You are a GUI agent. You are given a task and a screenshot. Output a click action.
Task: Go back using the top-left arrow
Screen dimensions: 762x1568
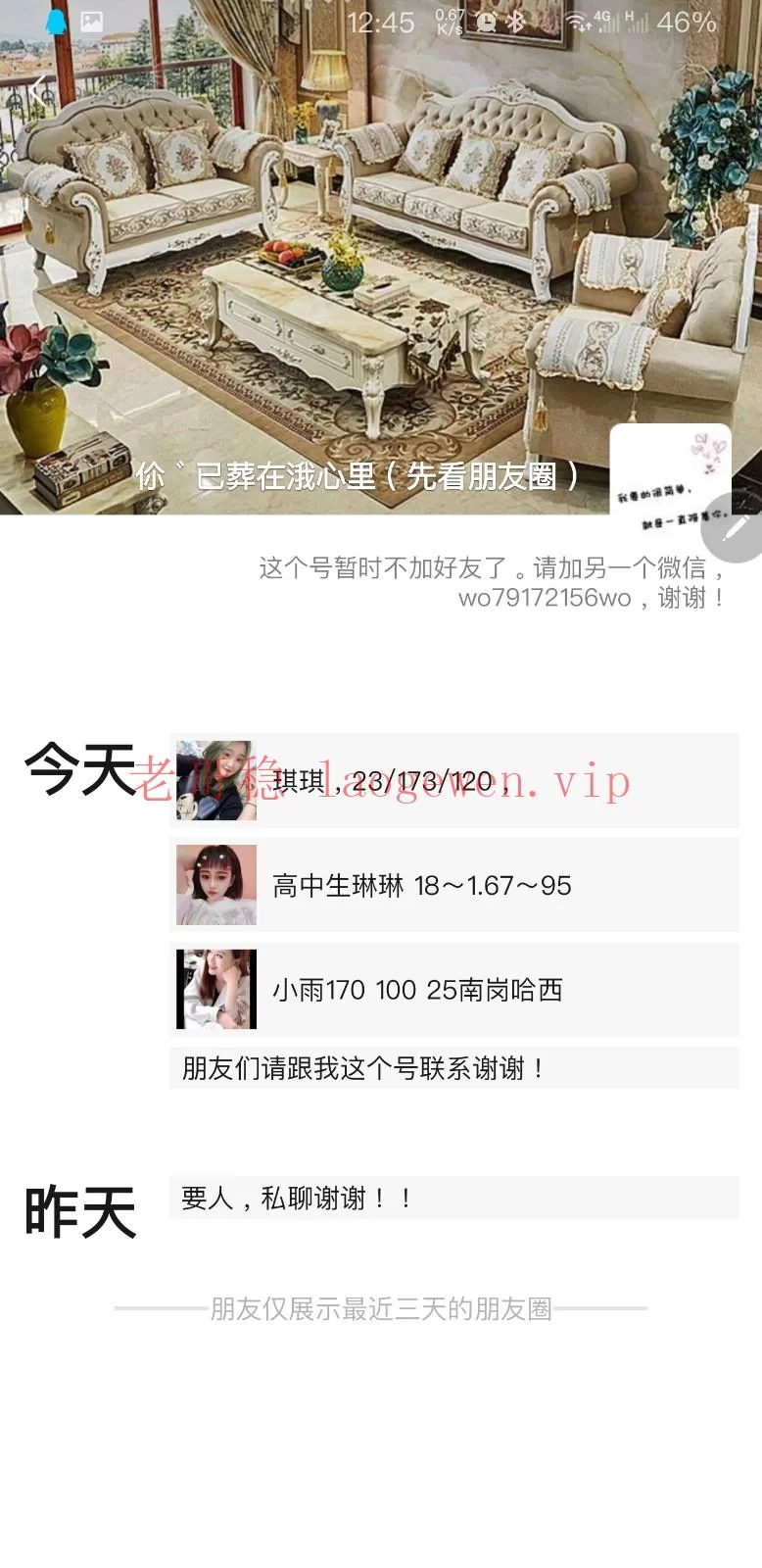coord(39,89)
